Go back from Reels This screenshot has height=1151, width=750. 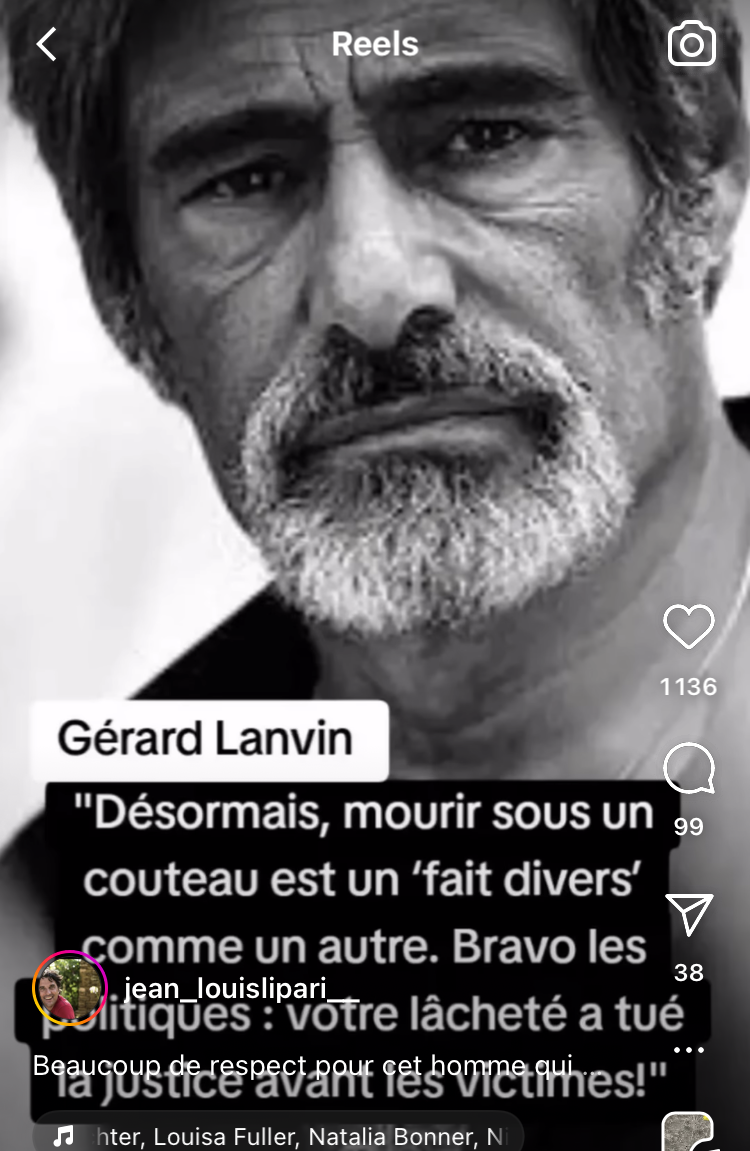[x=46, y=44]
